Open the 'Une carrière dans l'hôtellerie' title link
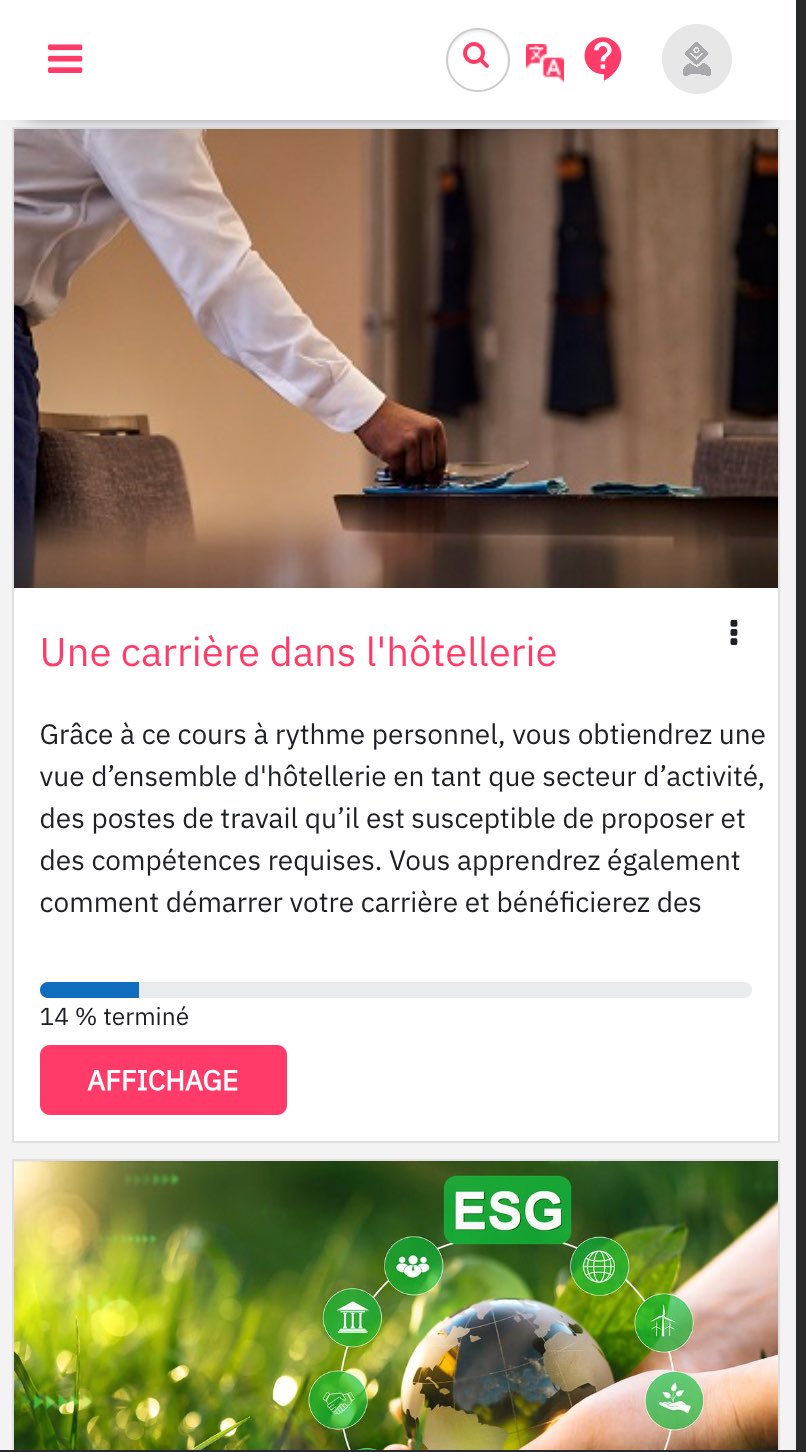Image resolution: width=806 pixels, height=1452 pixels. (x=298, y=653)
